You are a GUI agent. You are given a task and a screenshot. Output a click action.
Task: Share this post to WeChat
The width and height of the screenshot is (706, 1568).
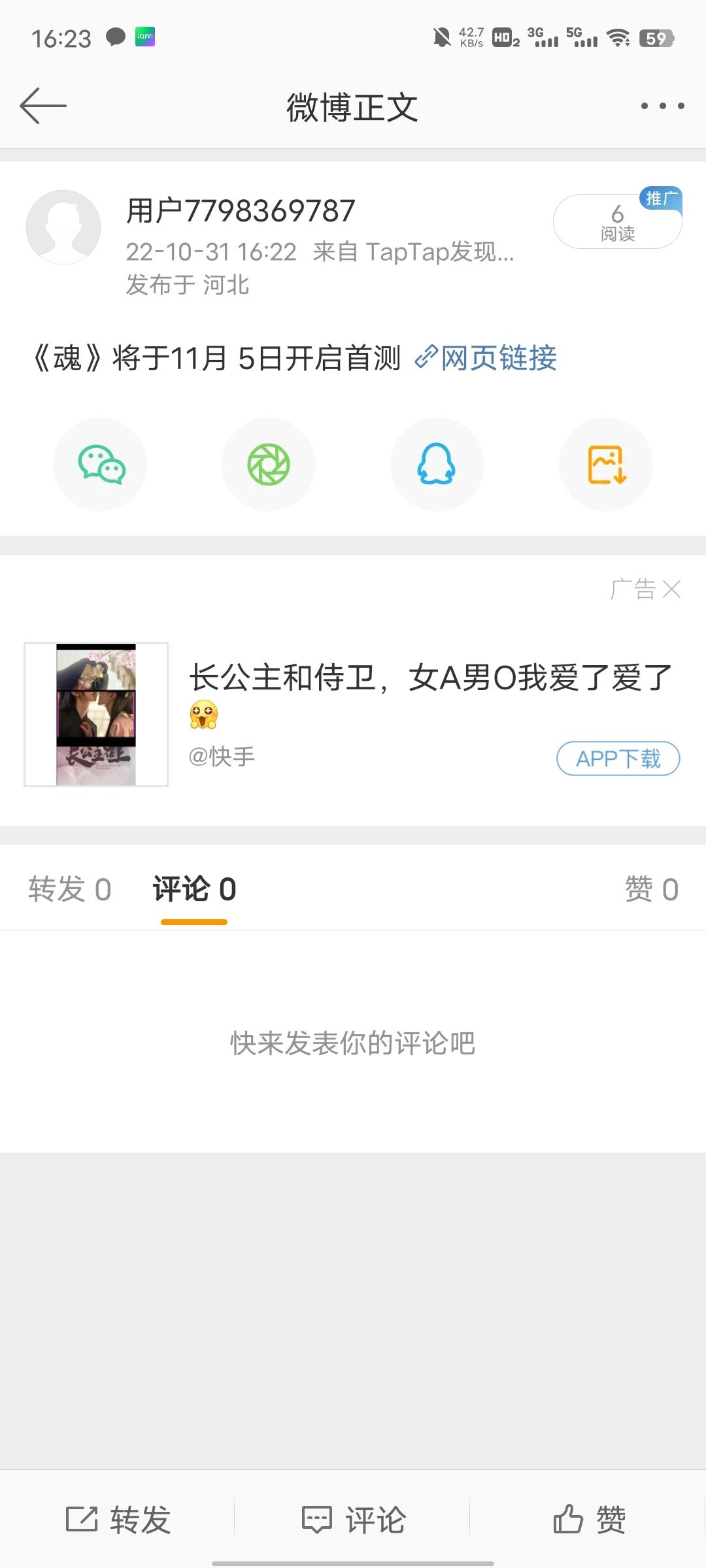coord(100,465)
